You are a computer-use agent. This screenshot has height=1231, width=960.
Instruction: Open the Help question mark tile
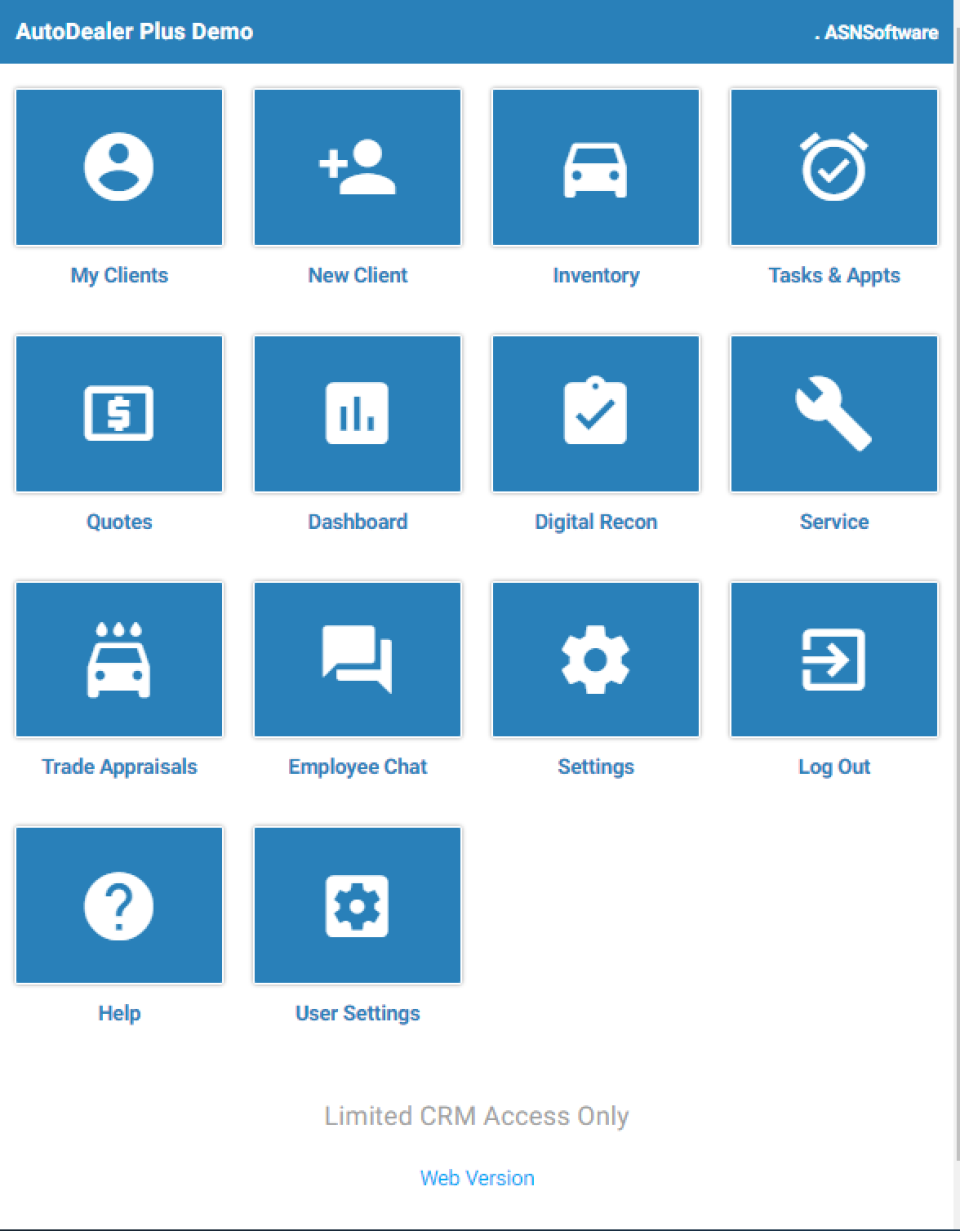[119, 903]
